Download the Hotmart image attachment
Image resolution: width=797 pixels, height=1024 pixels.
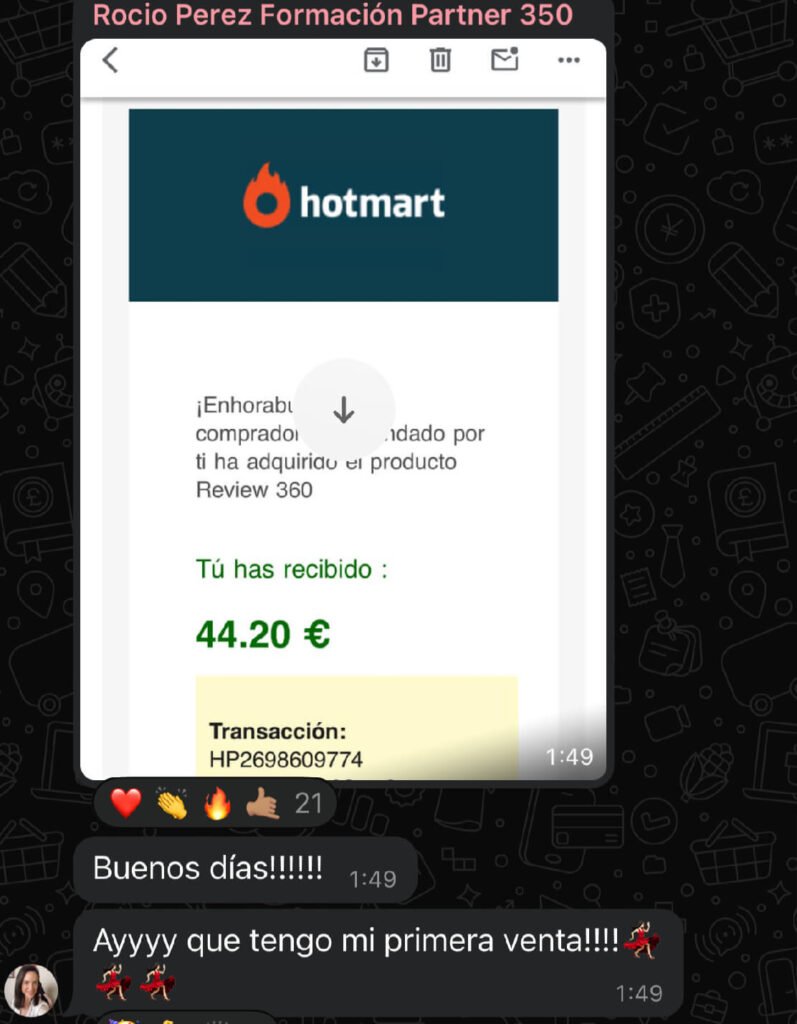point(343,409)
